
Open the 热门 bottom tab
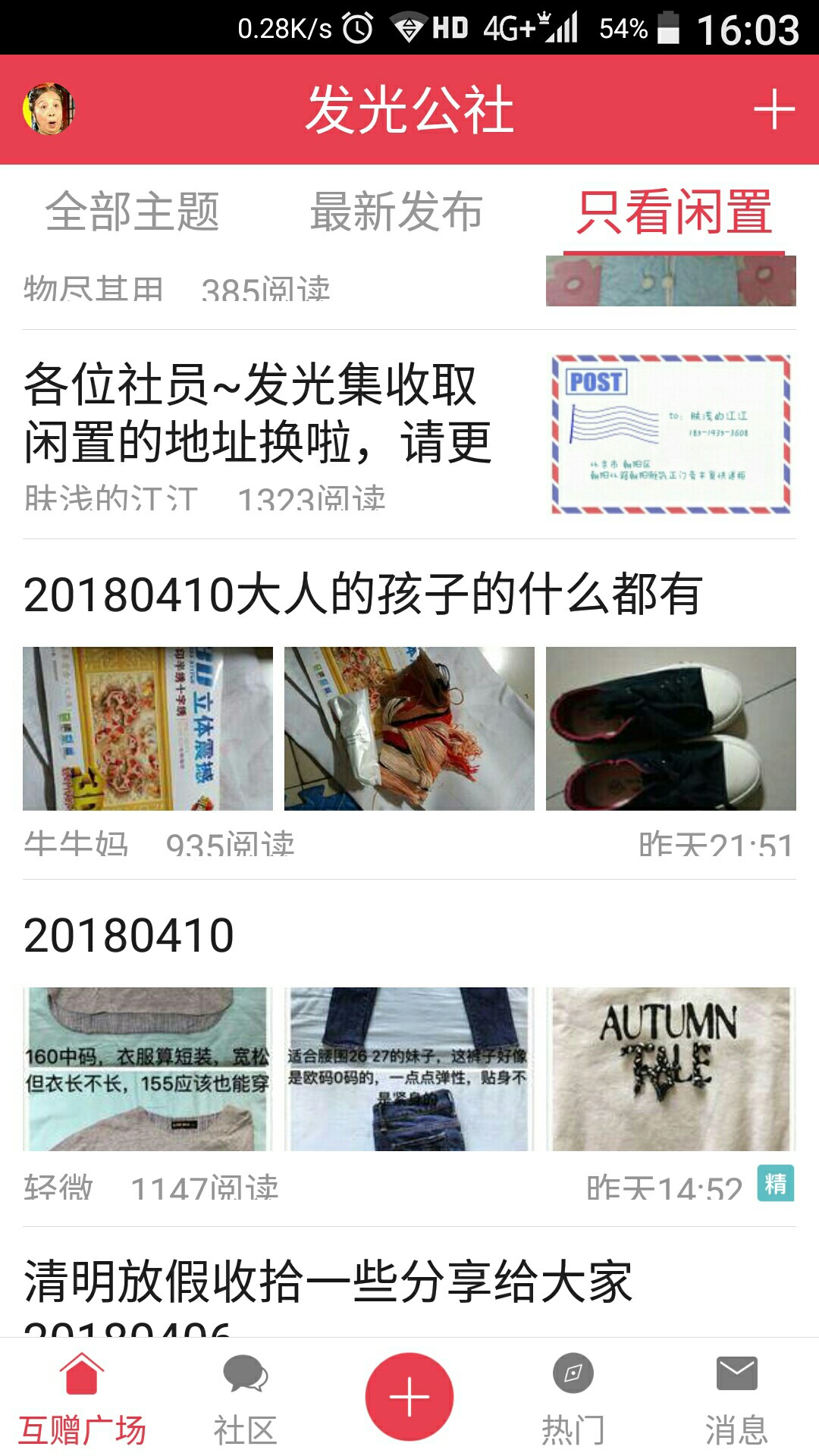click(573, 1400)
